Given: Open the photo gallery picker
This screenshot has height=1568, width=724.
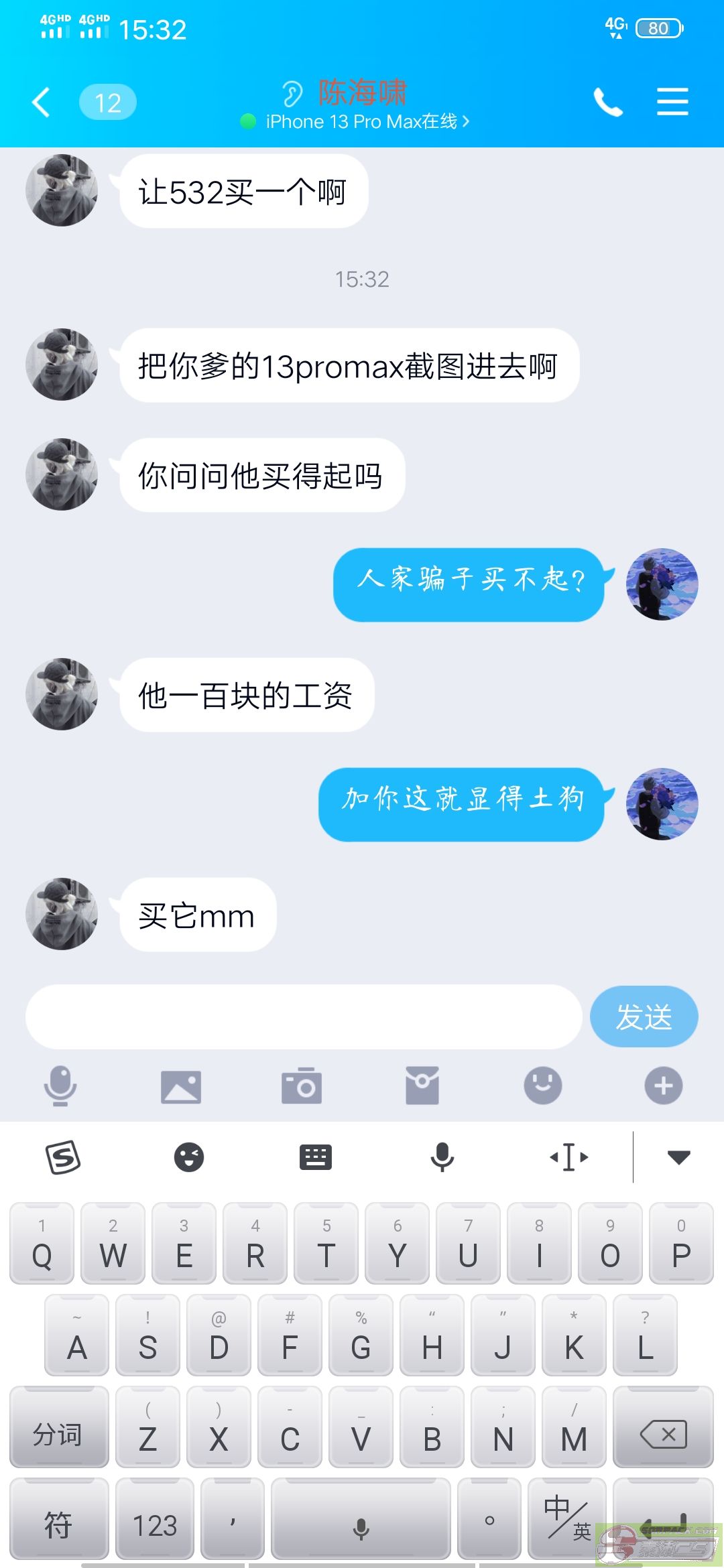Looking at the screenshot, I should pyautogui.click(x=181, y=1086).
